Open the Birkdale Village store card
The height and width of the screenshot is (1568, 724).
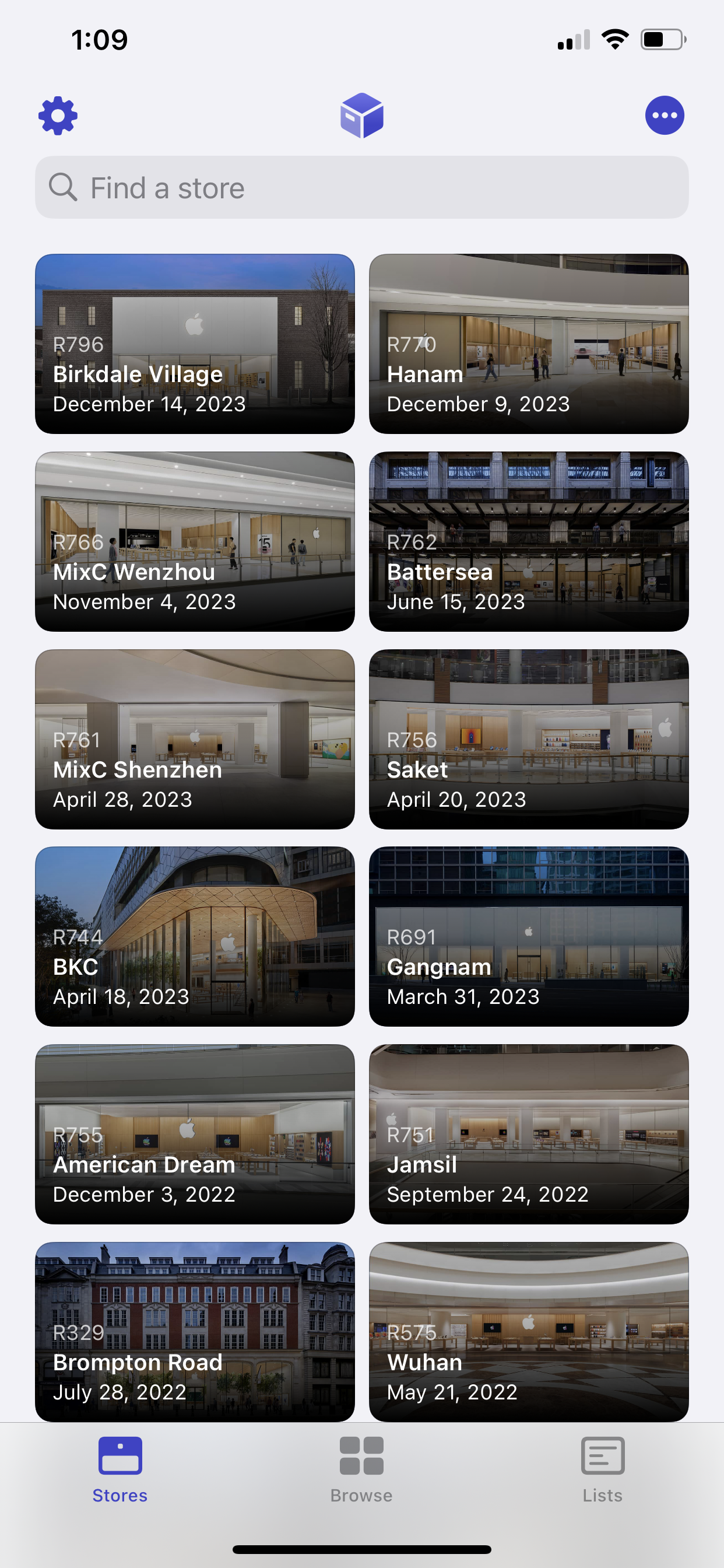click(195, 344)
